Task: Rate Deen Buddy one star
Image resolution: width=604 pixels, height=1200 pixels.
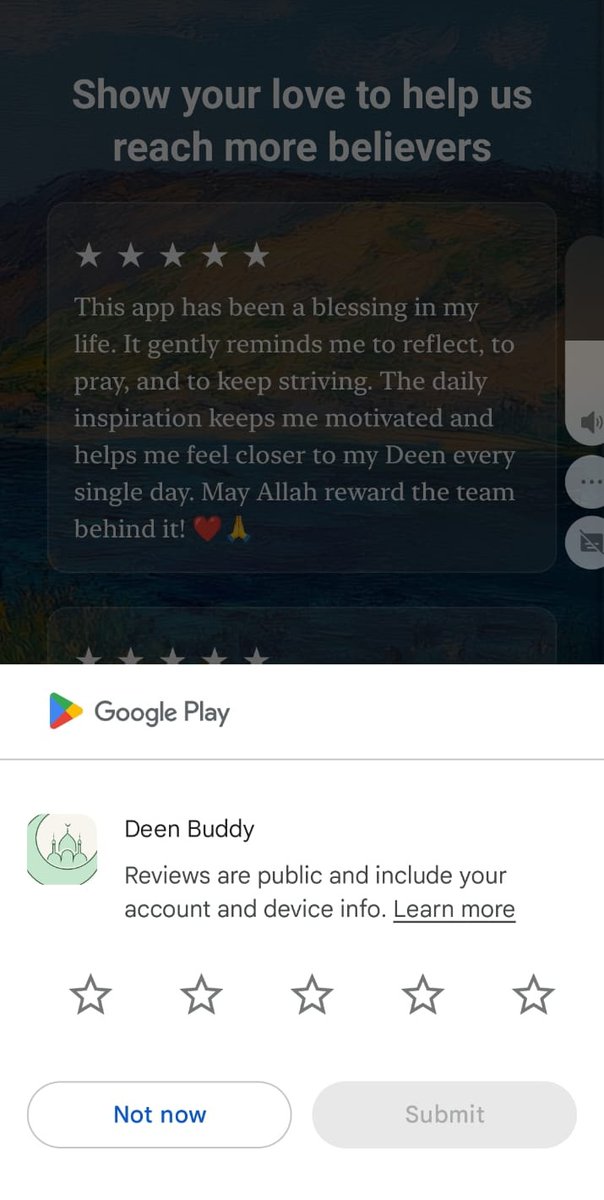Action: 91,995
